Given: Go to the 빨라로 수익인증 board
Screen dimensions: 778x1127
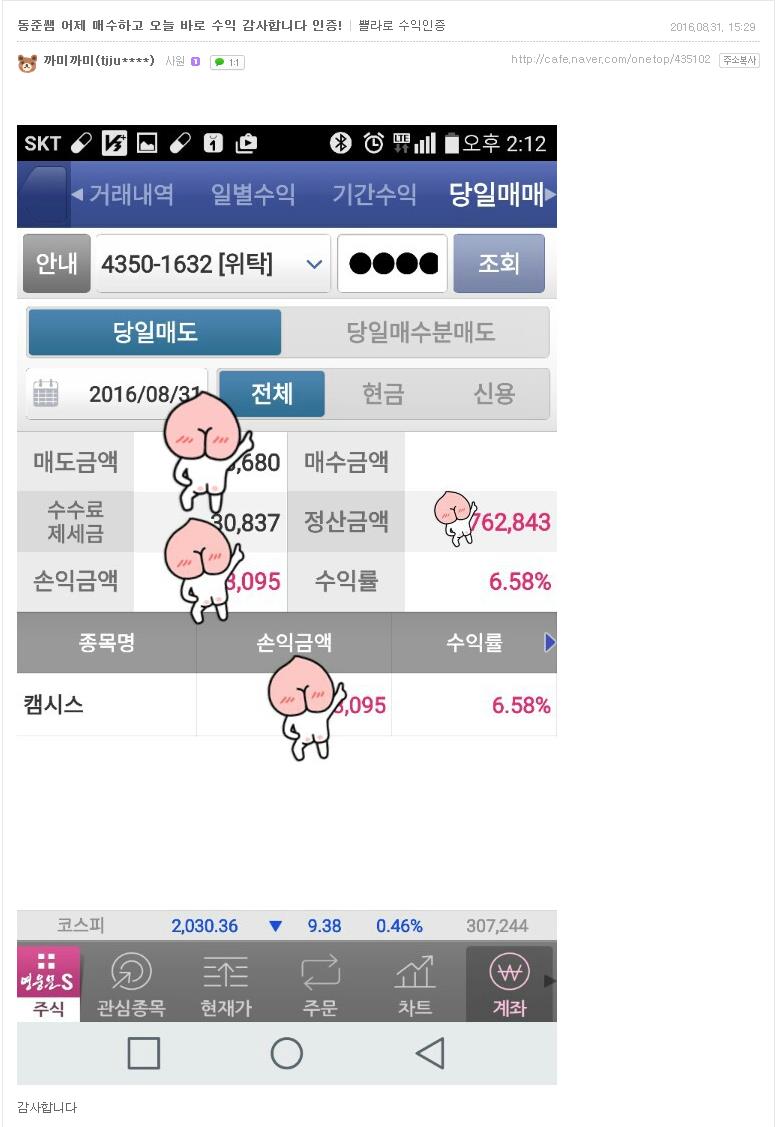Looking at the screenshot, I should 402,25.
